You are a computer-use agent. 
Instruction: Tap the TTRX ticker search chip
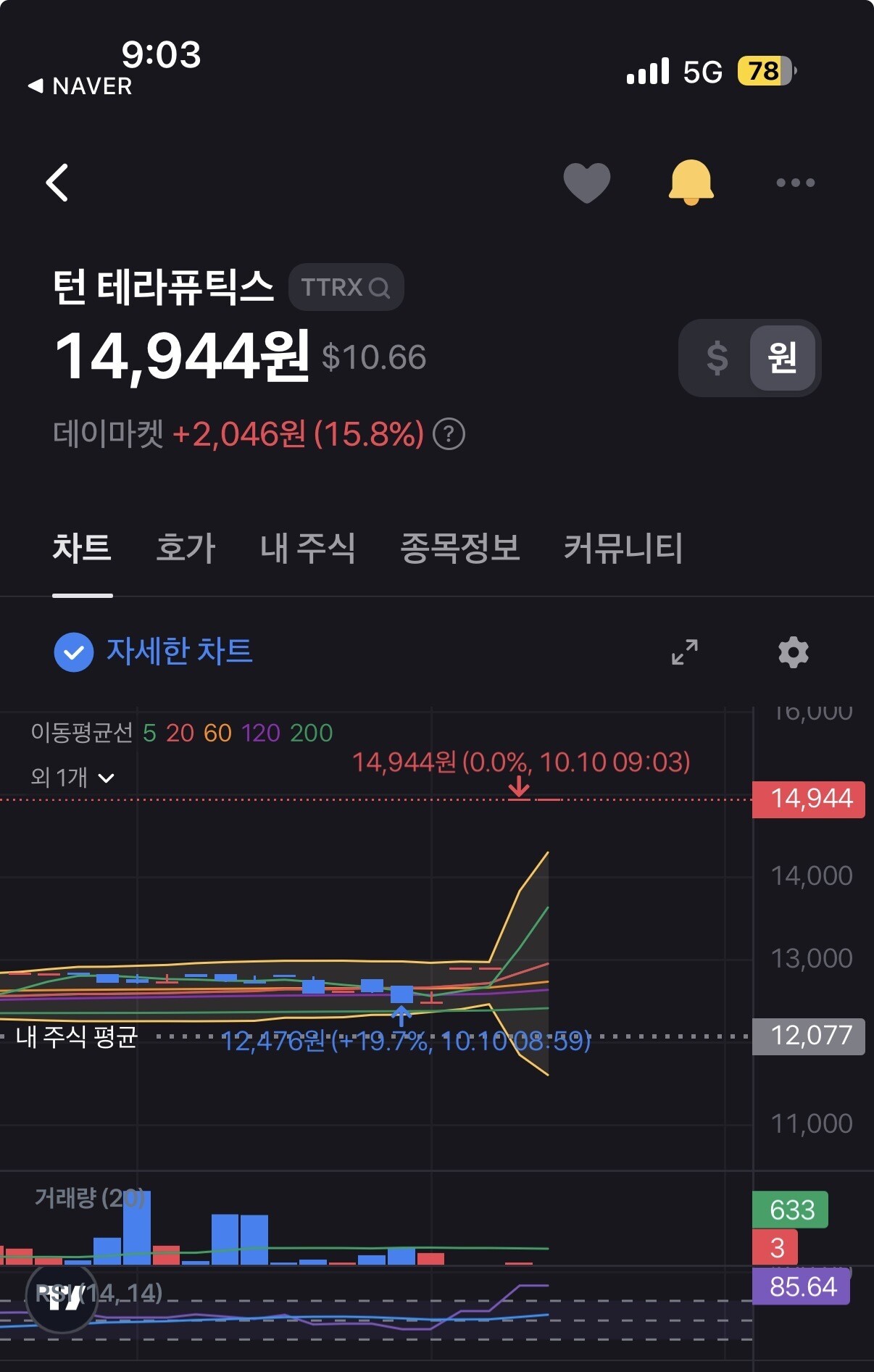[346, 287]
